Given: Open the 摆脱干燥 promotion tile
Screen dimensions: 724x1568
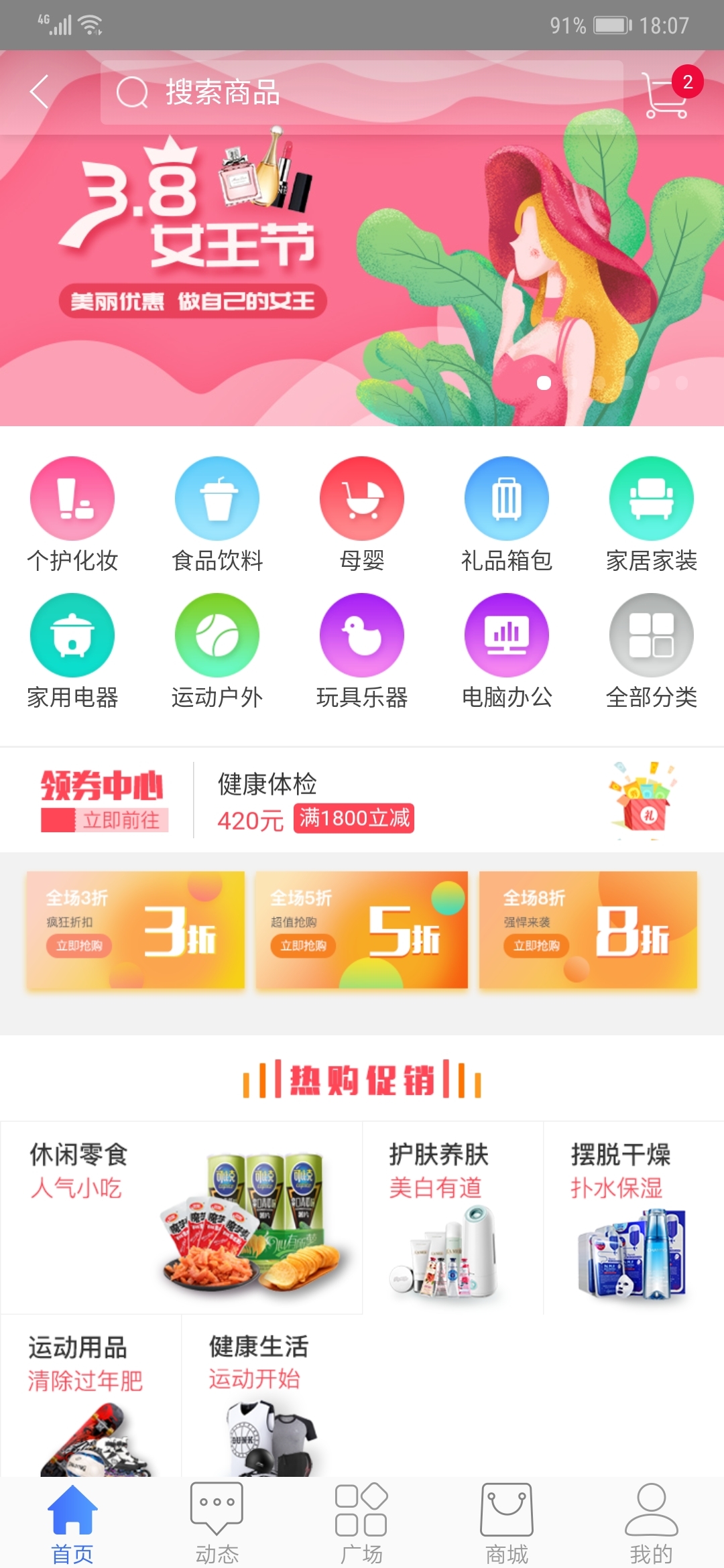Looking at the screenshot, I should [633, 1217].
